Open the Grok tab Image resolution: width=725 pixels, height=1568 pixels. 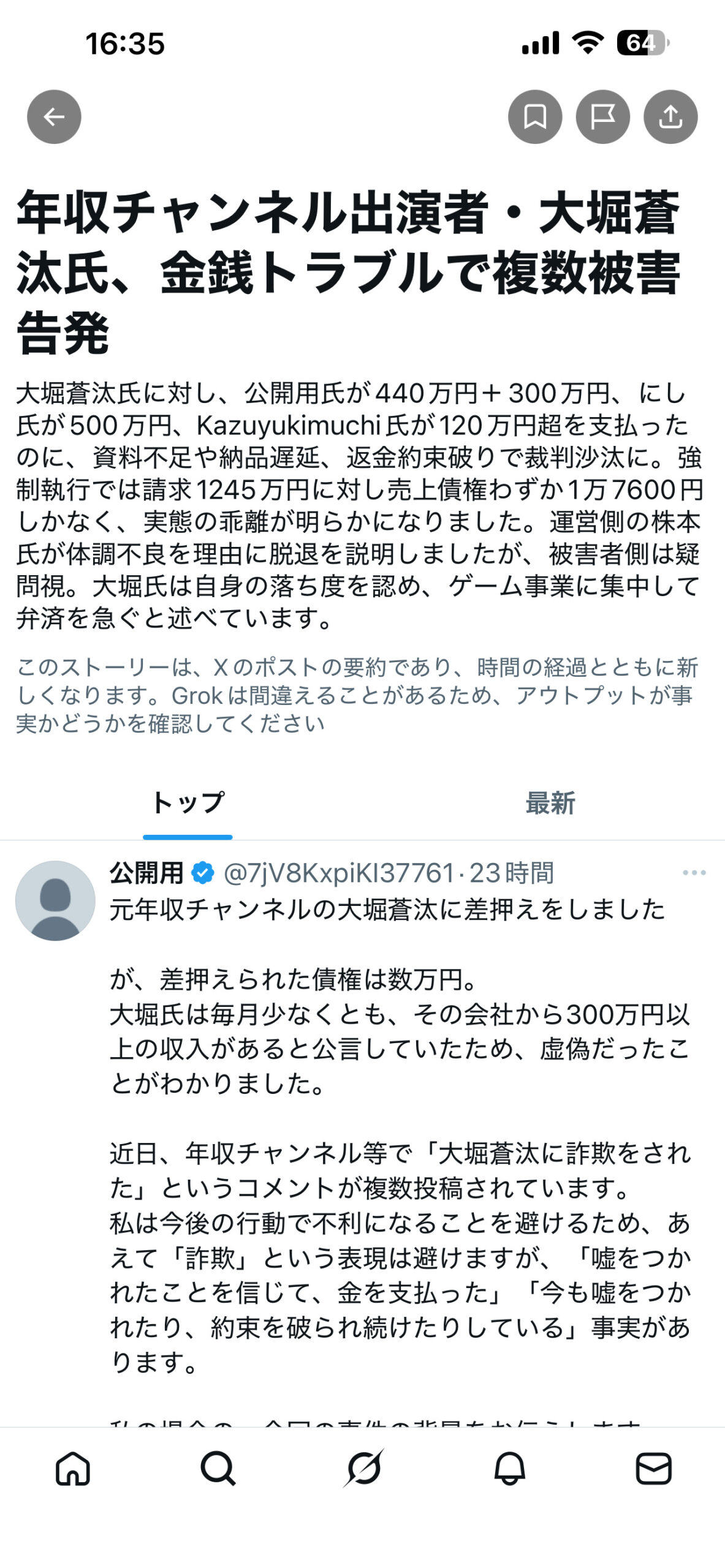pos(363,1469)
